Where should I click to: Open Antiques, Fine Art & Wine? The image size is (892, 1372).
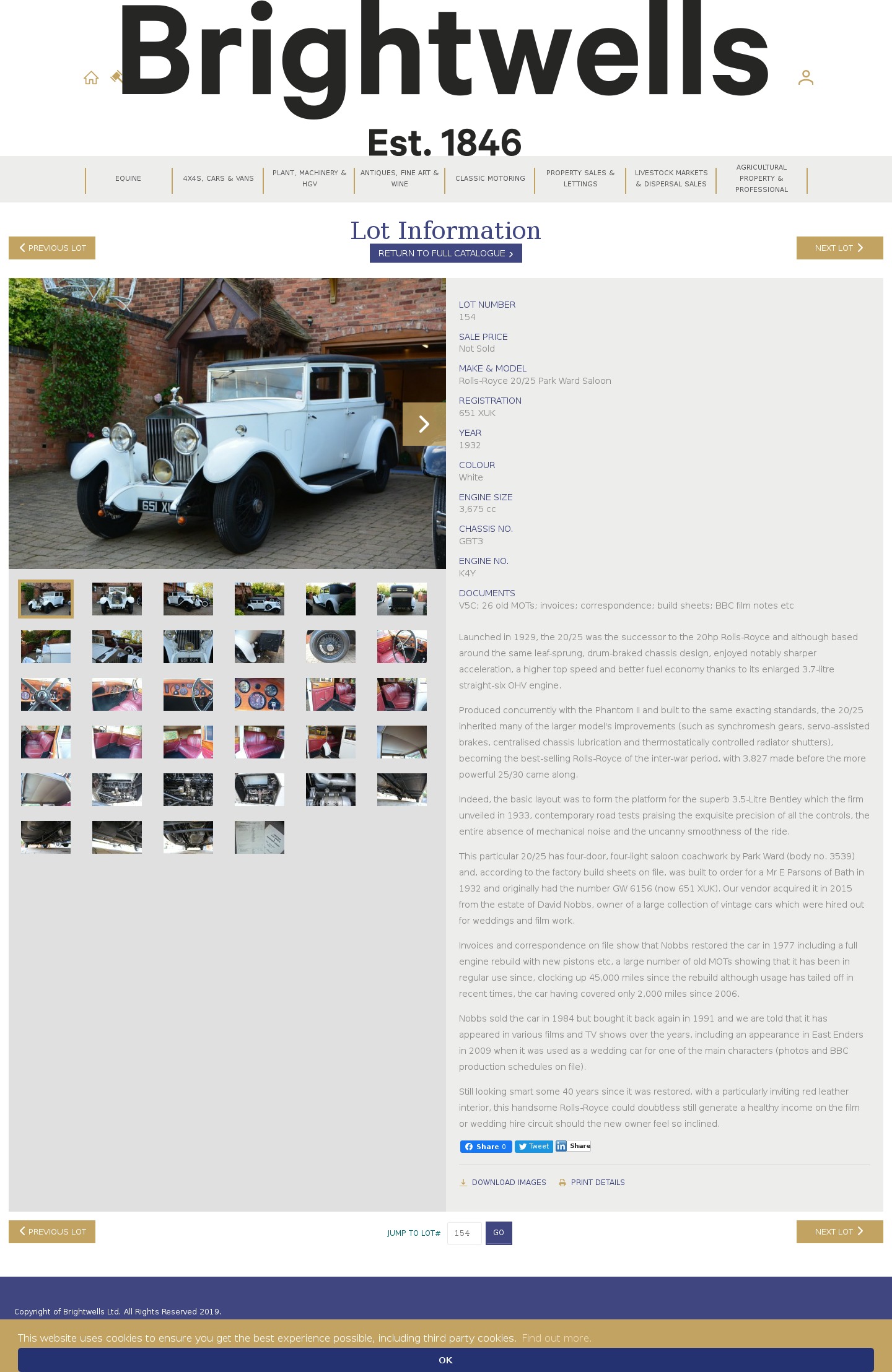pyautogui.click(x=400, y=178)
